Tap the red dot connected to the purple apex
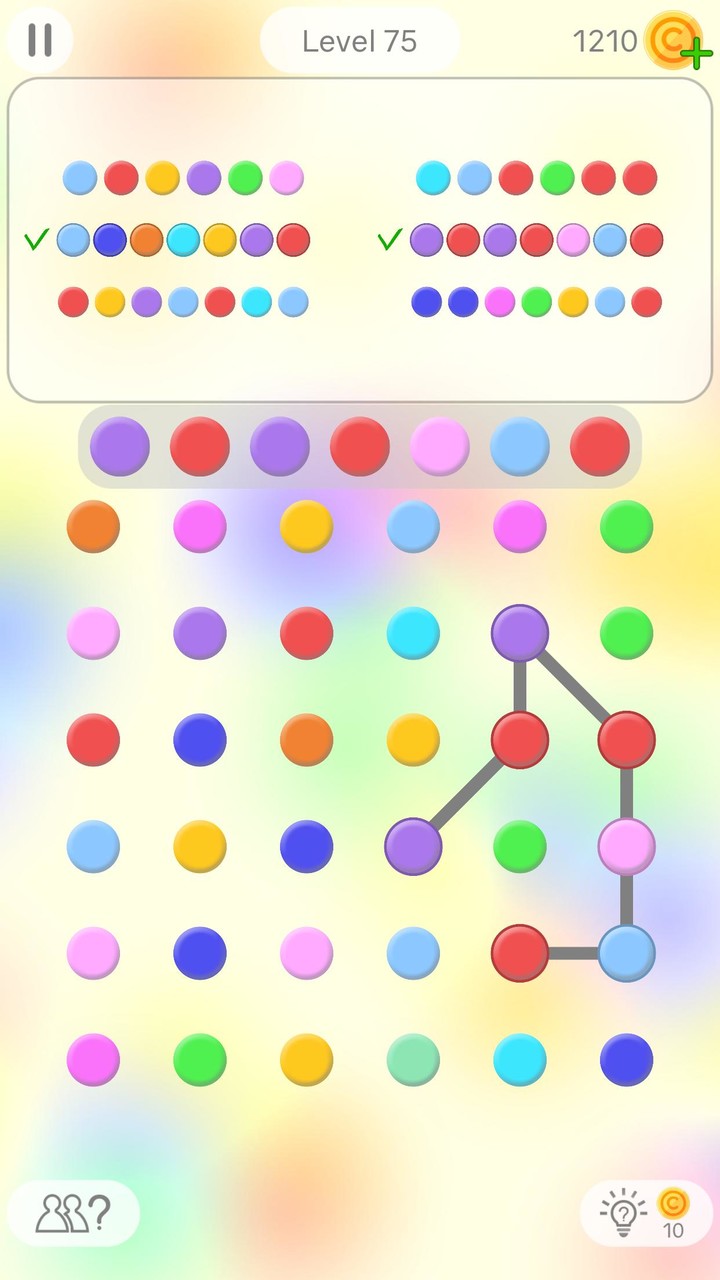Image resolution: width=720 pixels, height=1280 pixels. pos(519,740)
